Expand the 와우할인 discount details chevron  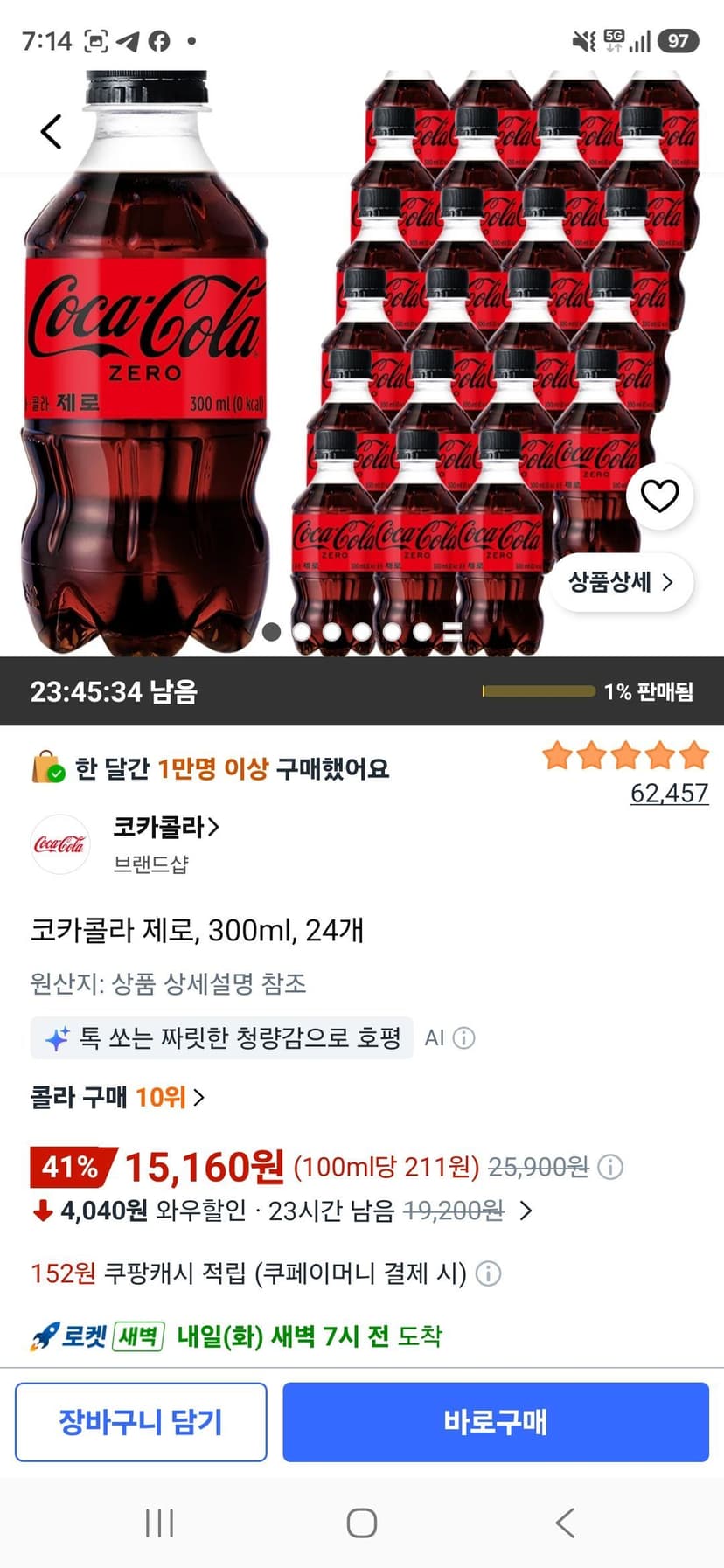(526, 1211)
